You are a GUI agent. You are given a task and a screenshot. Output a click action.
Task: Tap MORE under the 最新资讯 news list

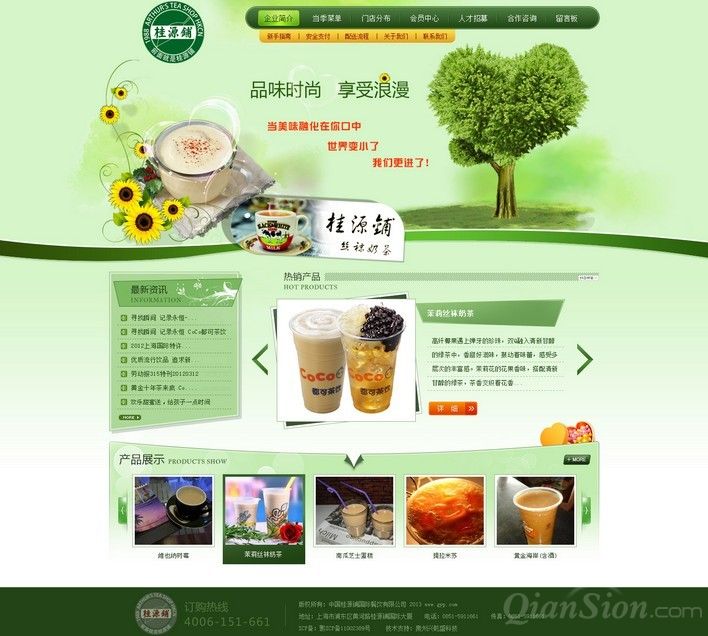[x=130, y=417]
